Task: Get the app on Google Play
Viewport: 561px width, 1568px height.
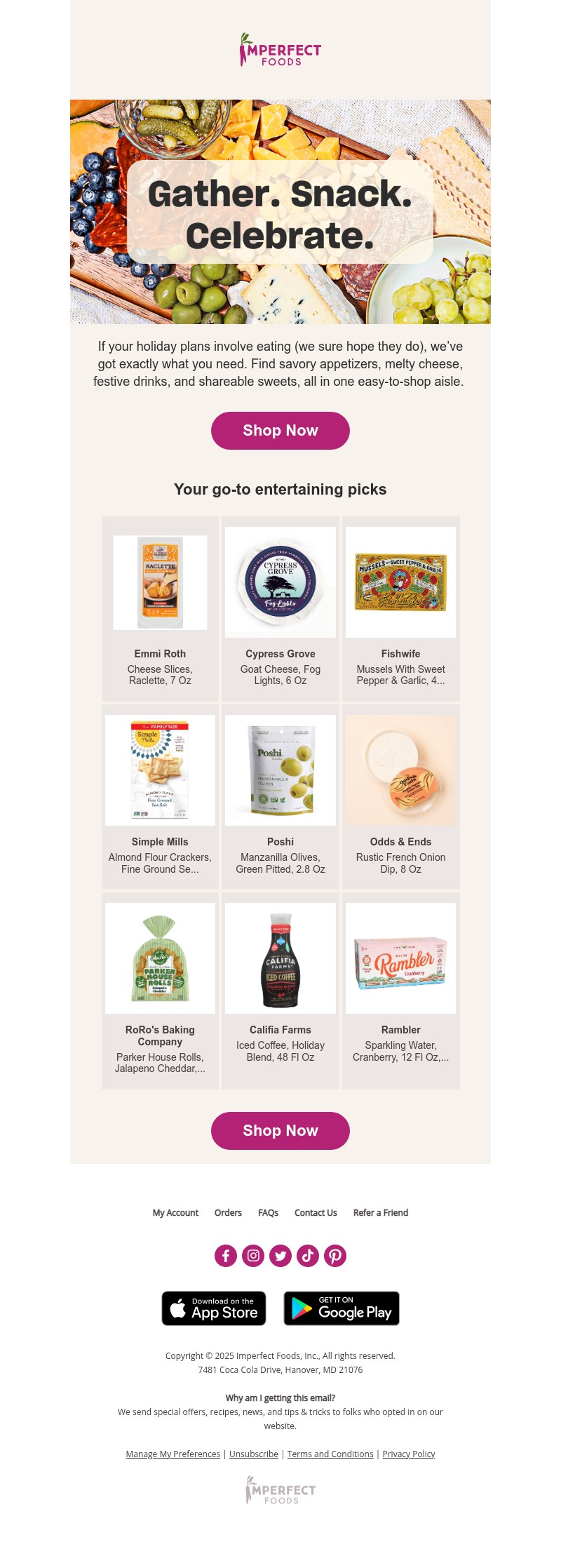Action: point(342,1308)
